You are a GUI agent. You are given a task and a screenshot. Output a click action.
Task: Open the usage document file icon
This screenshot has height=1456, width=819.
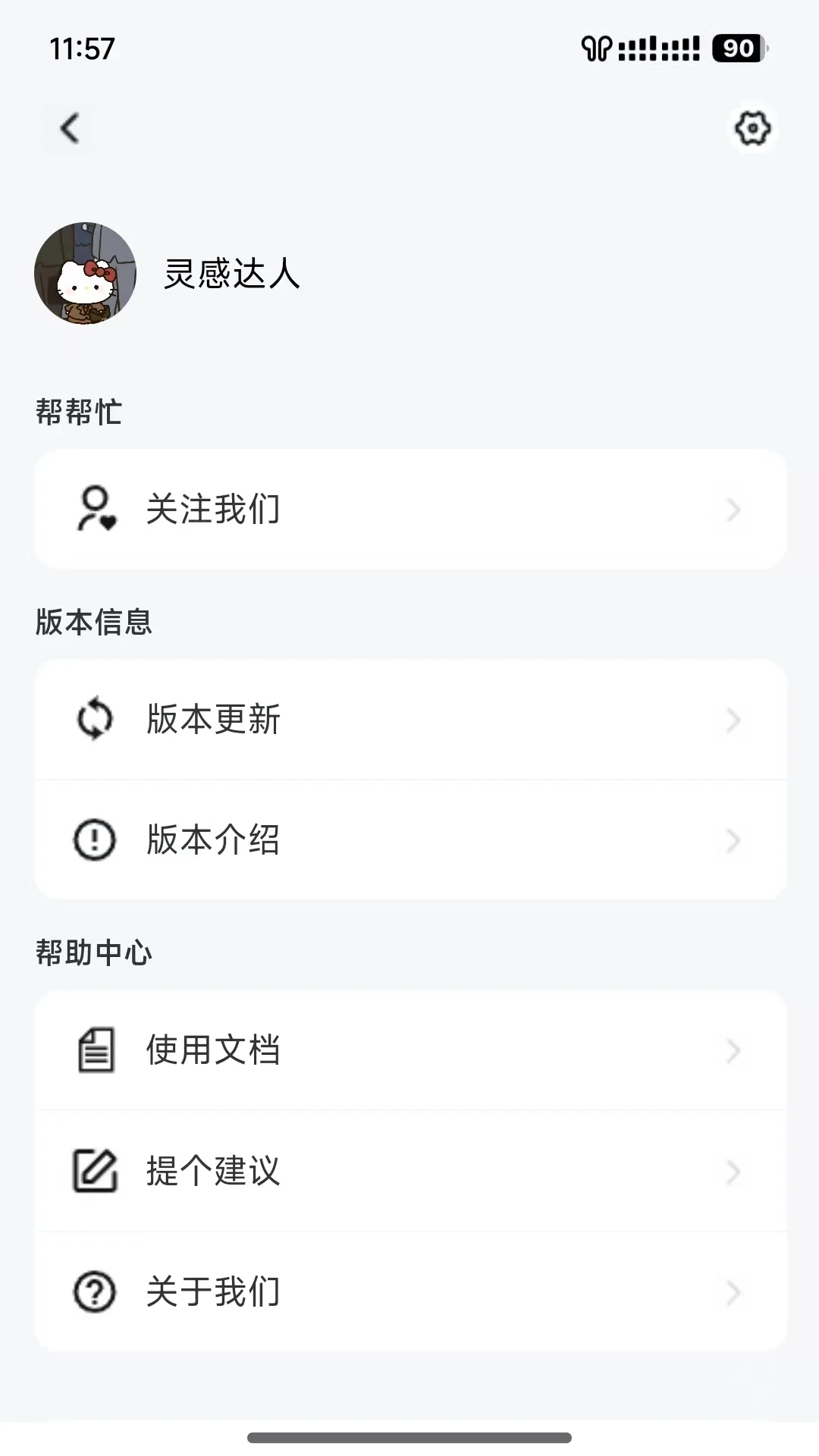coord(94,1051)
